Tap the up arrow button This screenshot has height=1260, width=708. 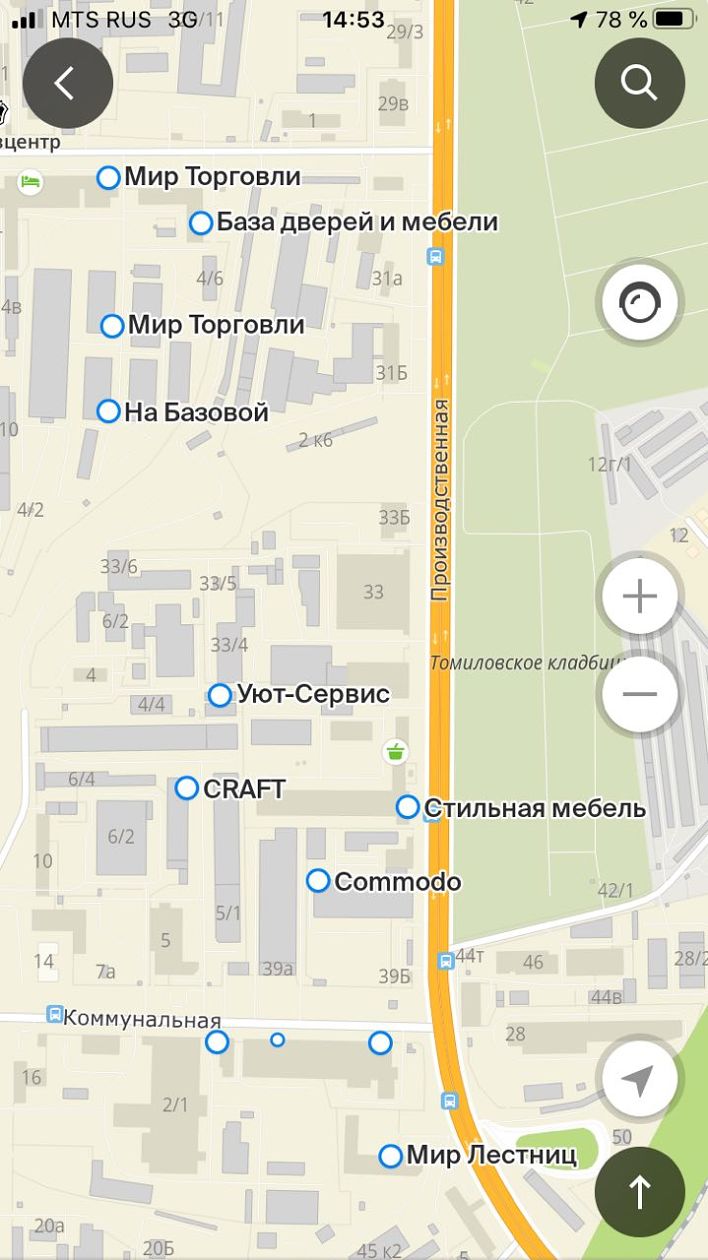click(639, 1191)
